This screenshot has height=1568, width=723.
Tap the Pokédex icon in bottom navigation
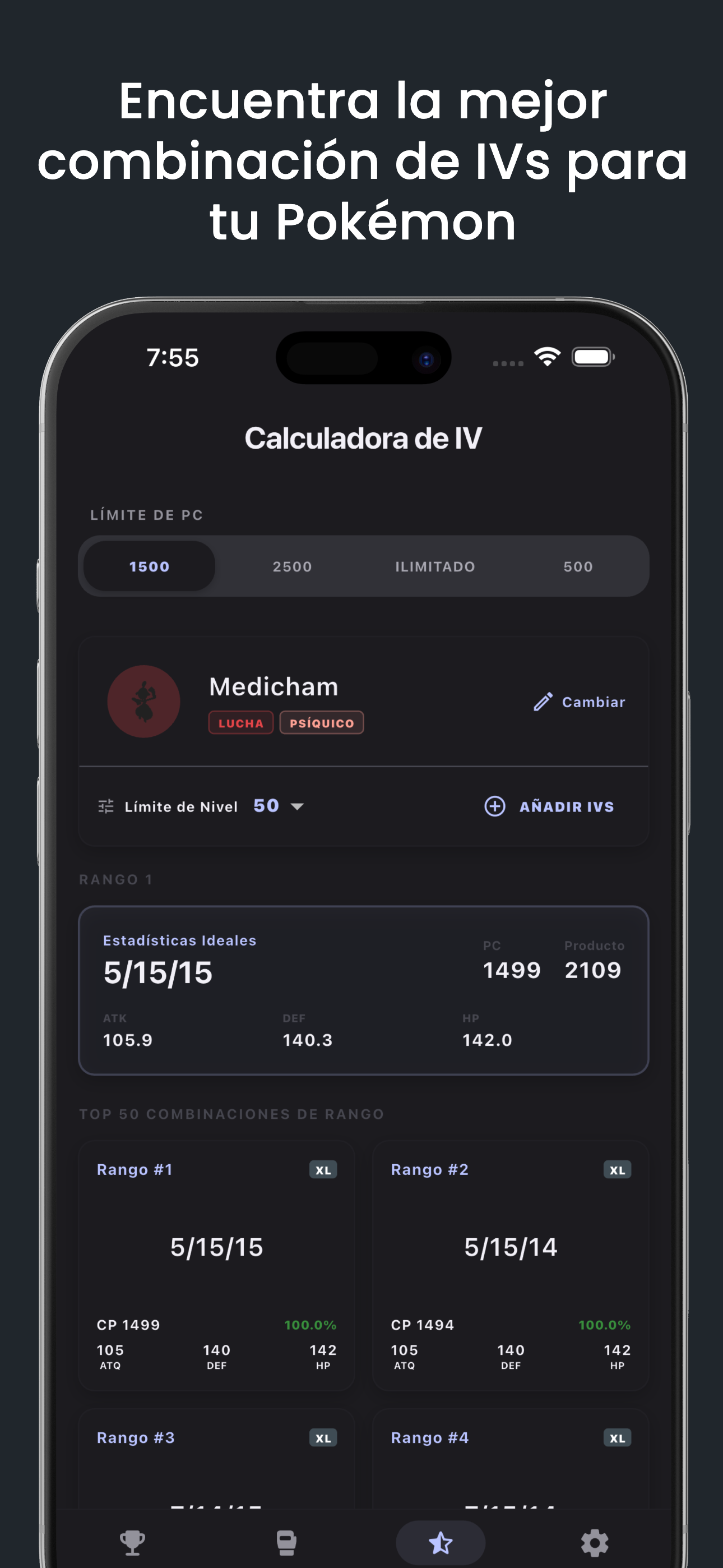286,1543
